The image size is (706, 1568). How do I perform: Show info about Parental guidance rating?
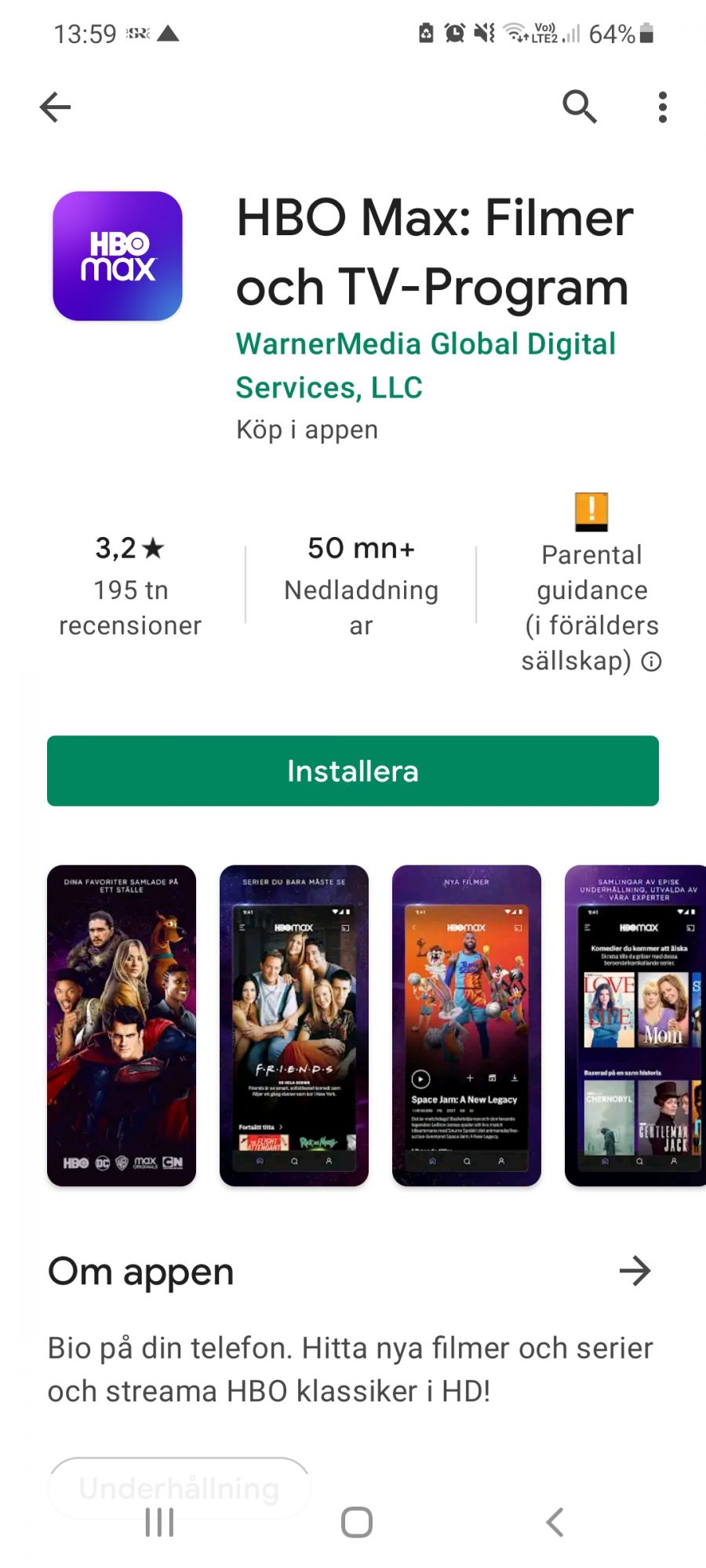click(651, 662)
